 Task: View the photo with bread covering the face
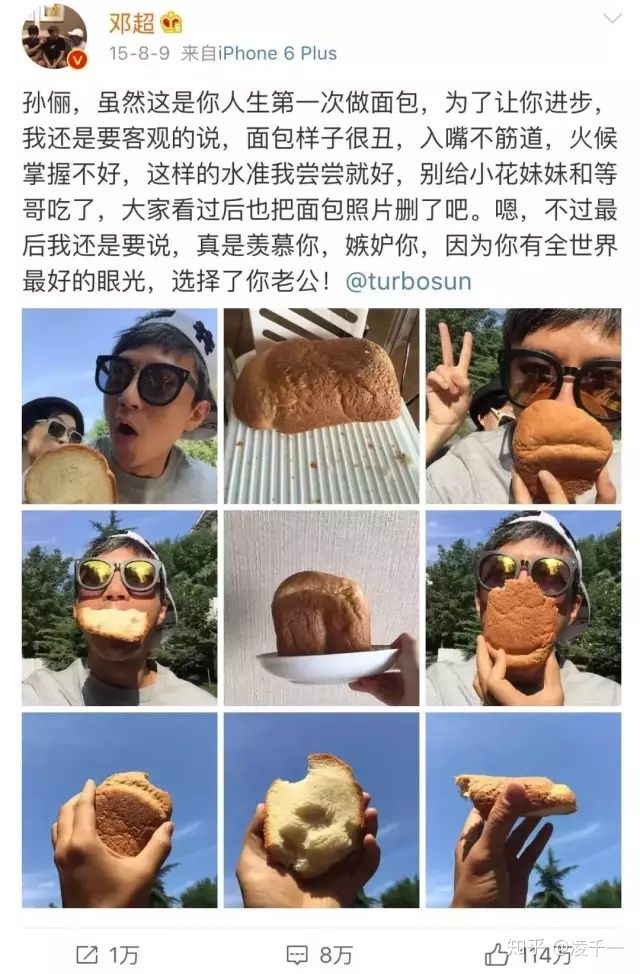523,607
